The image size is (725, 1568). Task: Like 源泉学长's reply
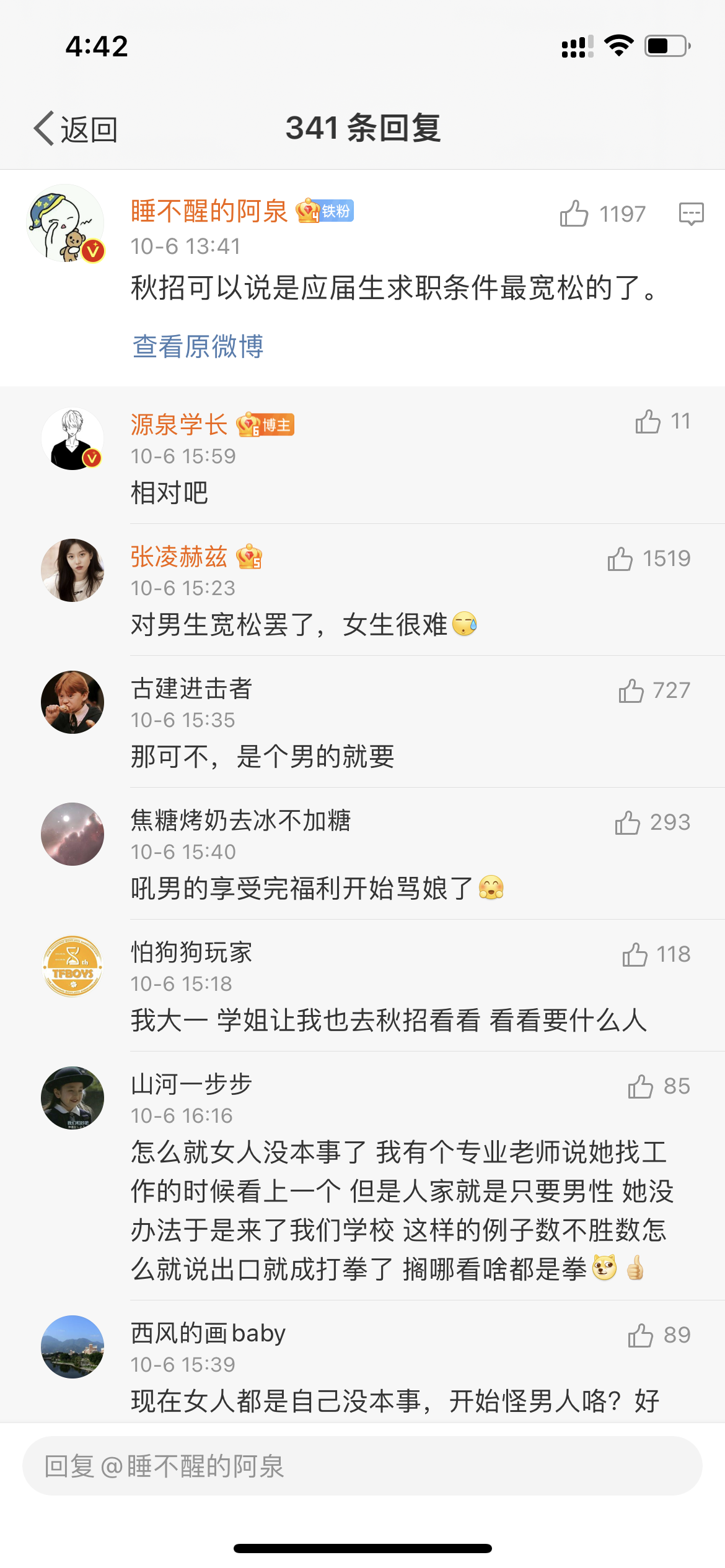tap(648, 422)
